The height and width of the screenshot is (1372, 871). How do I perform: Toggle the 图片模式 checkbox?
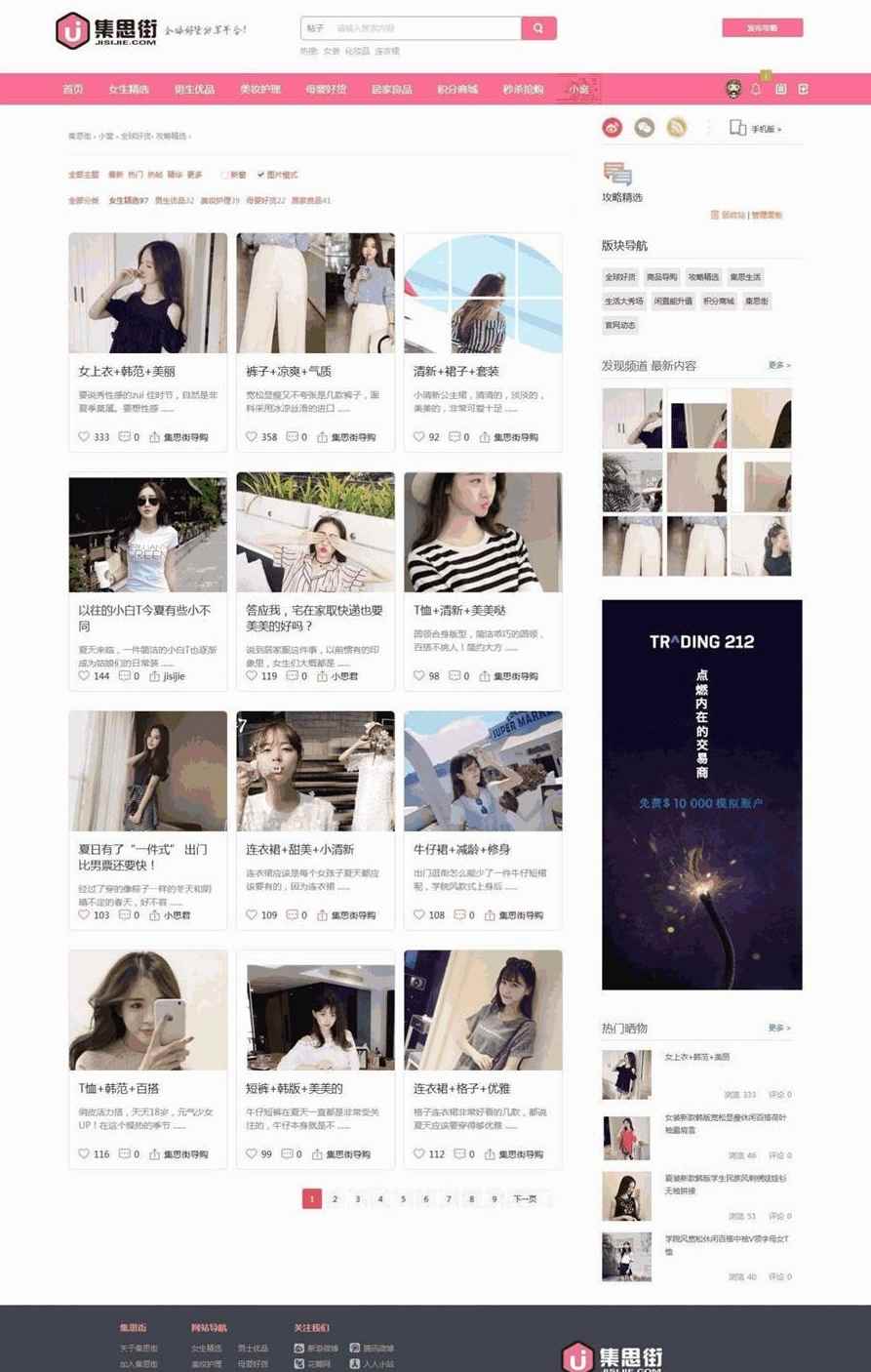[261, 175]
